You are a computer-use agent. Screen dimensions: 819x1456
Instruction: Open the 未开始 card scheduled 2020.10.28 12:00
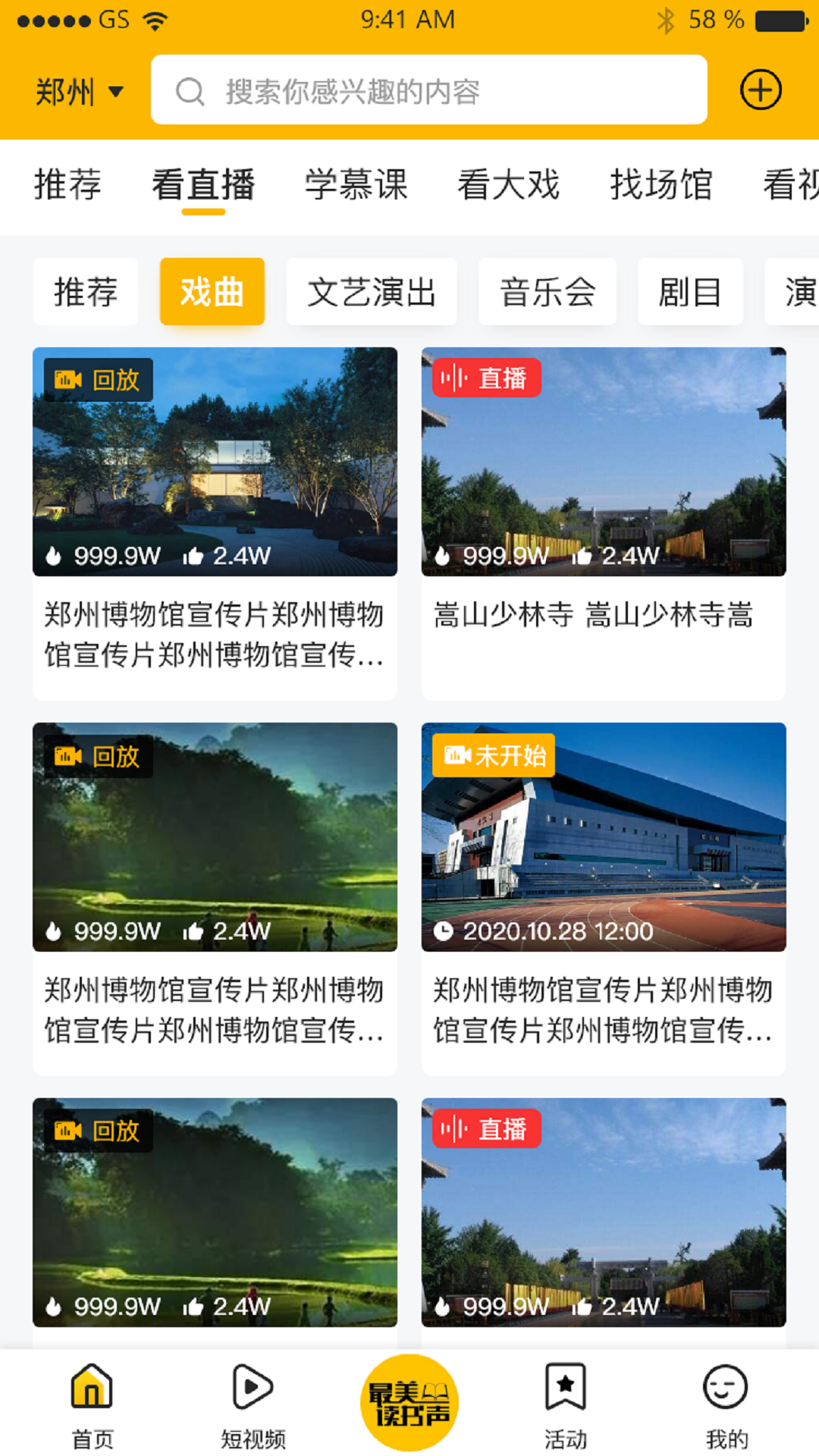click(603, 898)
